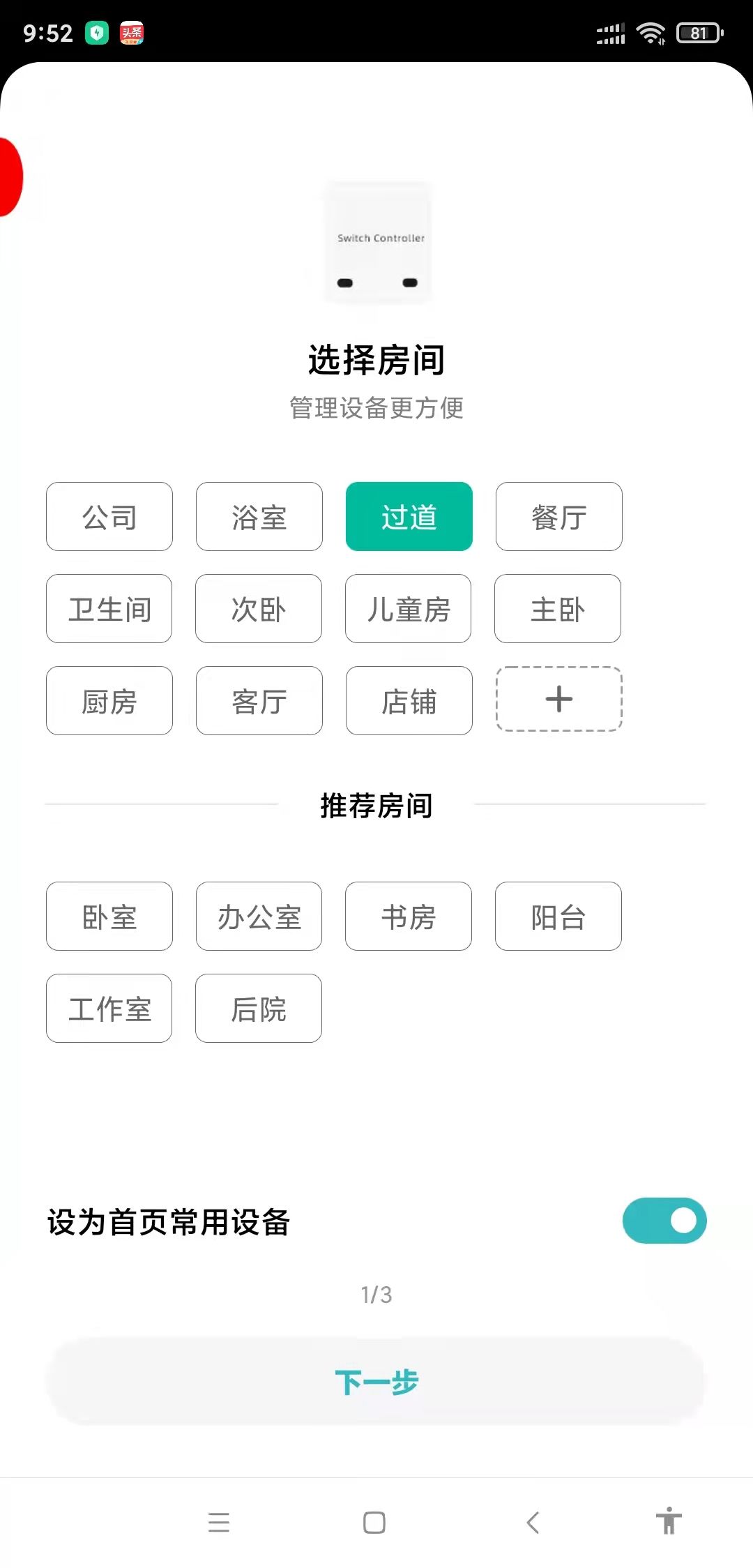Choose 阳台 from recommended rooms
Screen dimensions: 753x1568
[558, 917]
